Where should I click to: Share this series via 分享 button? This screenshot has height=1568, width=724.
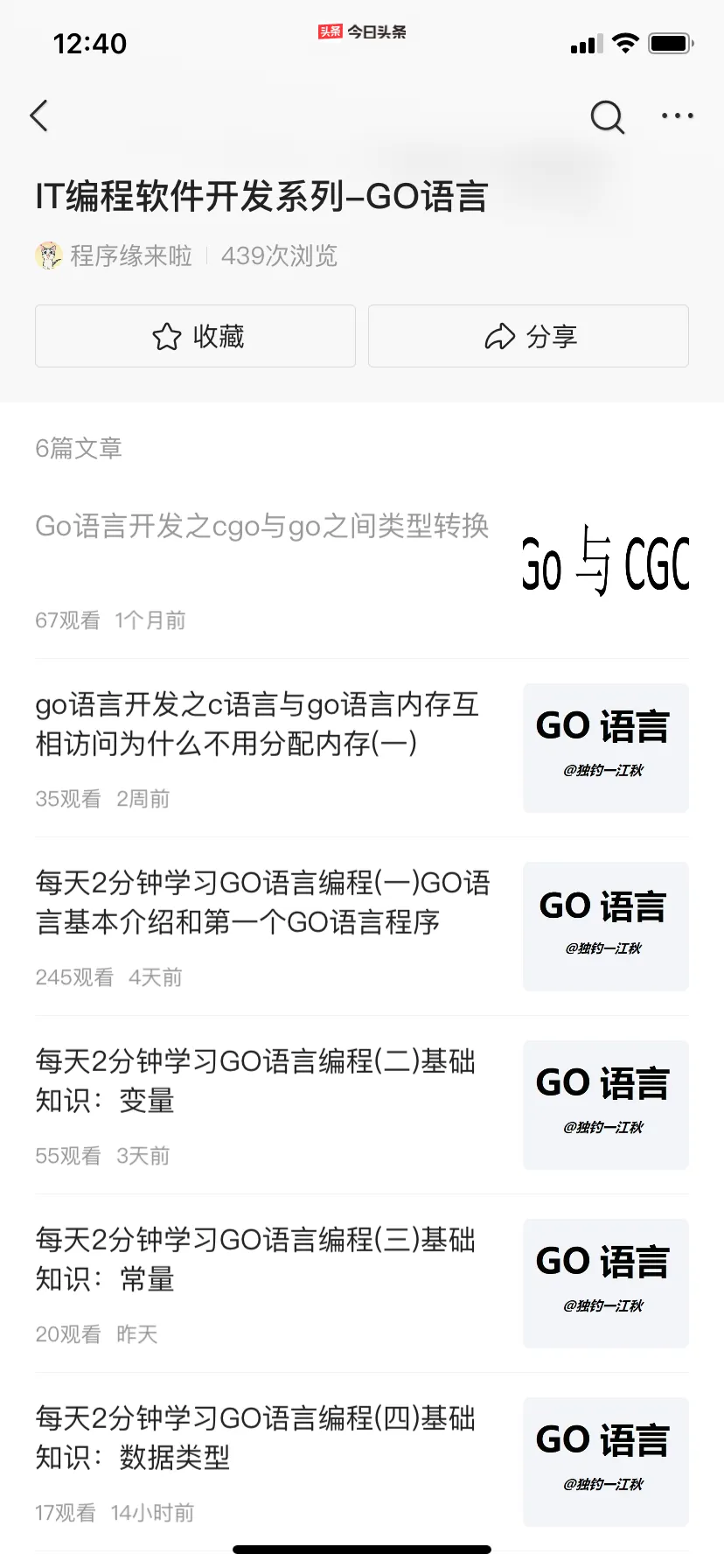click(x=528, y=336)
